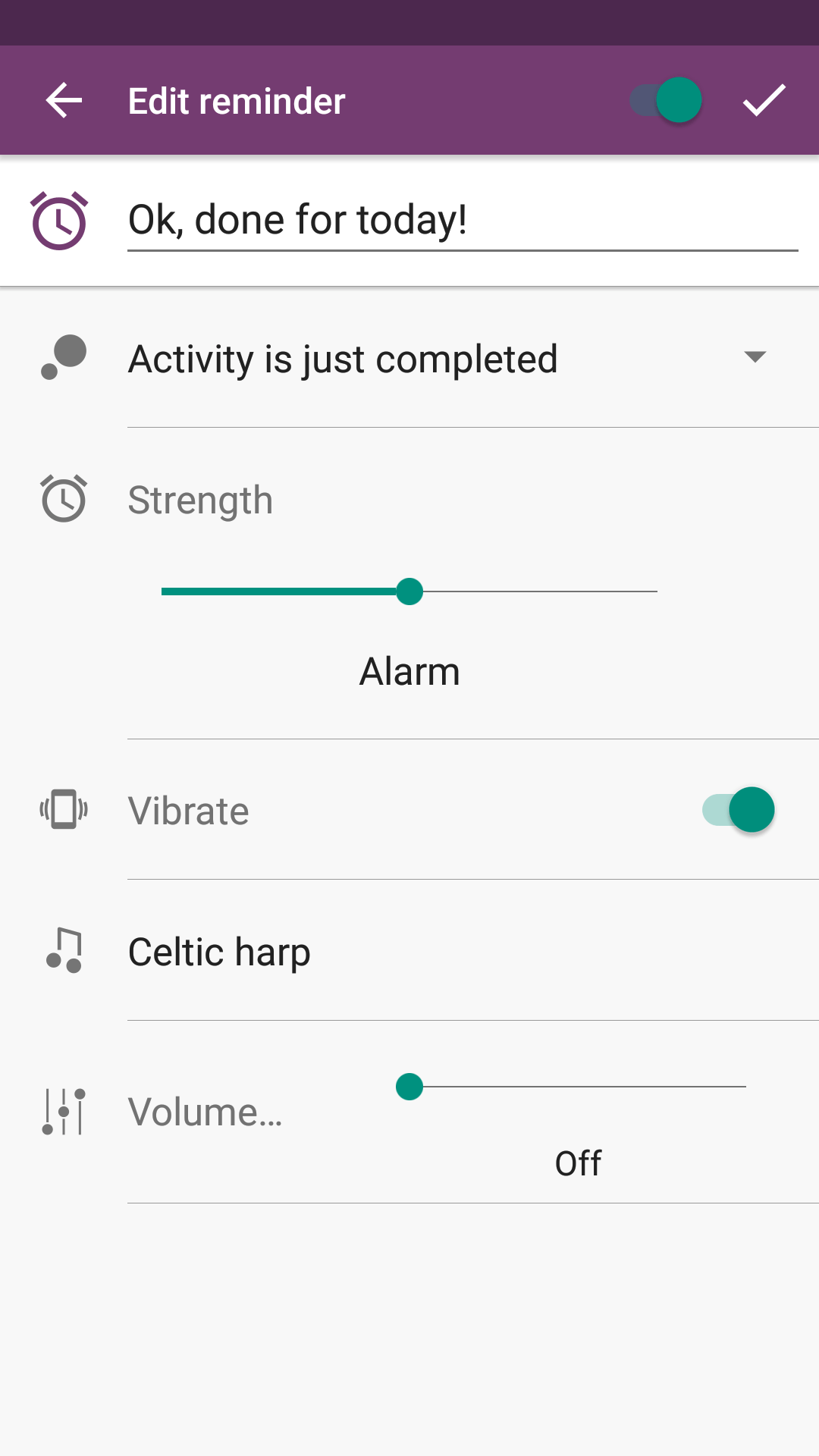Expand the "Activity is just completed" dropdown
The height and width of the screenshot is (1456, 819).
pyautogui.click(x=755, y=357)
